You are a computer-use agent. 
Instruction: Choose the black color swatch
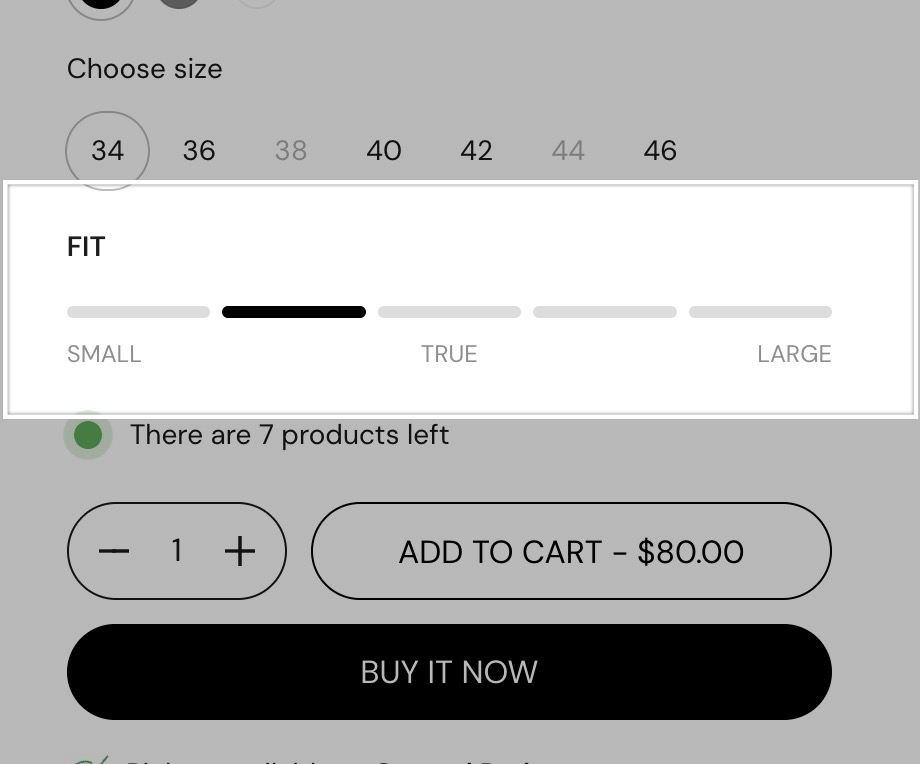tap(100, 4)
